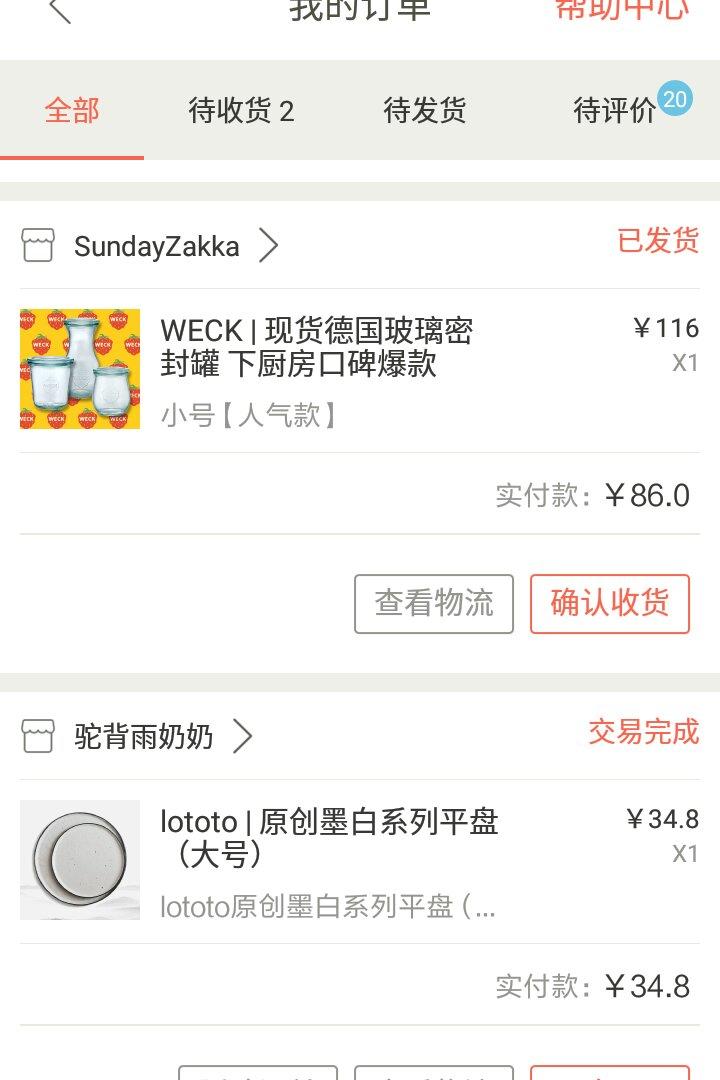This screenshot has width=720, height=1080.
Task: Switch to the 待收货 tab
Action: 241,110
